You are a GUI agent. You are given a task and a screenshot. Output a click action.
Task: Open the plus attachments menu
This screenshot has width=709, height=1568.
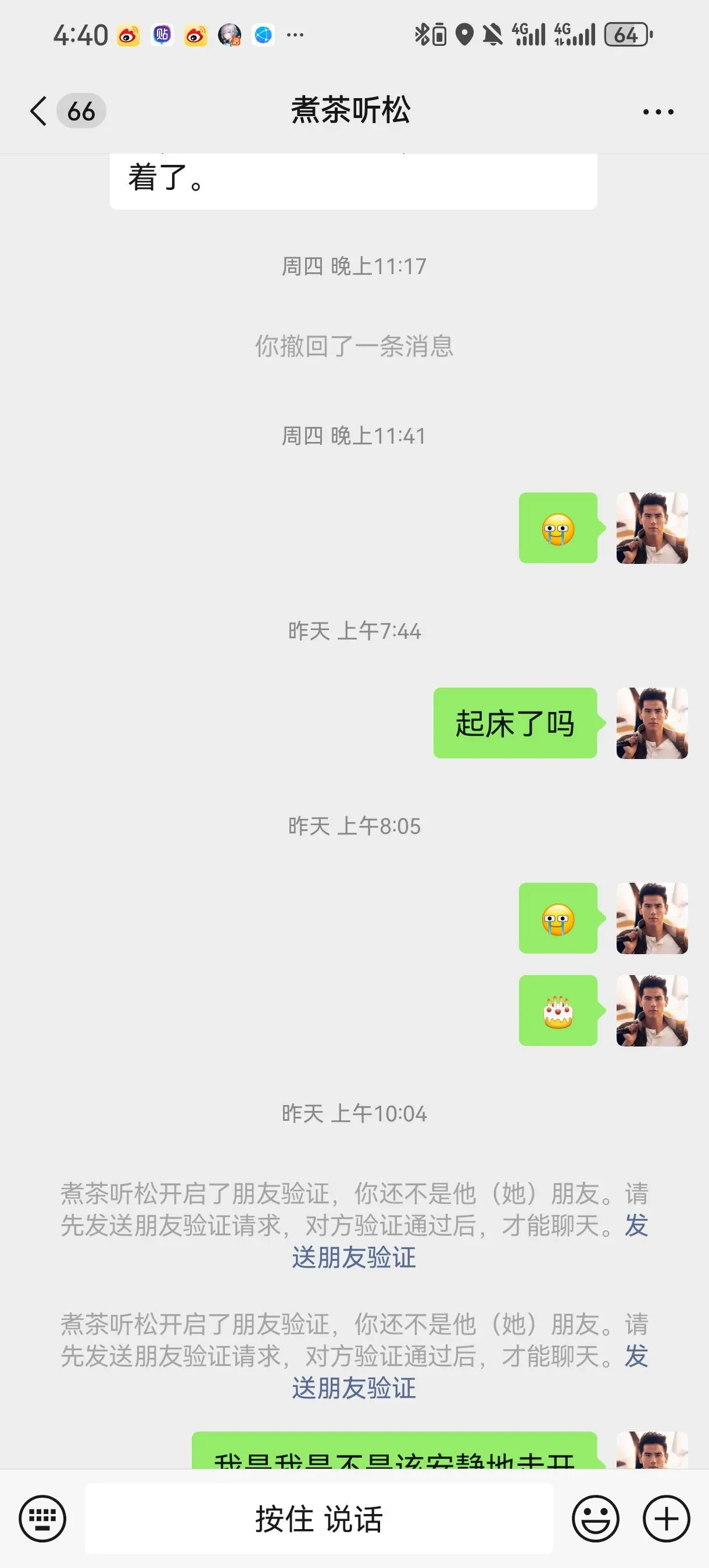click(x=667, y=1518)
